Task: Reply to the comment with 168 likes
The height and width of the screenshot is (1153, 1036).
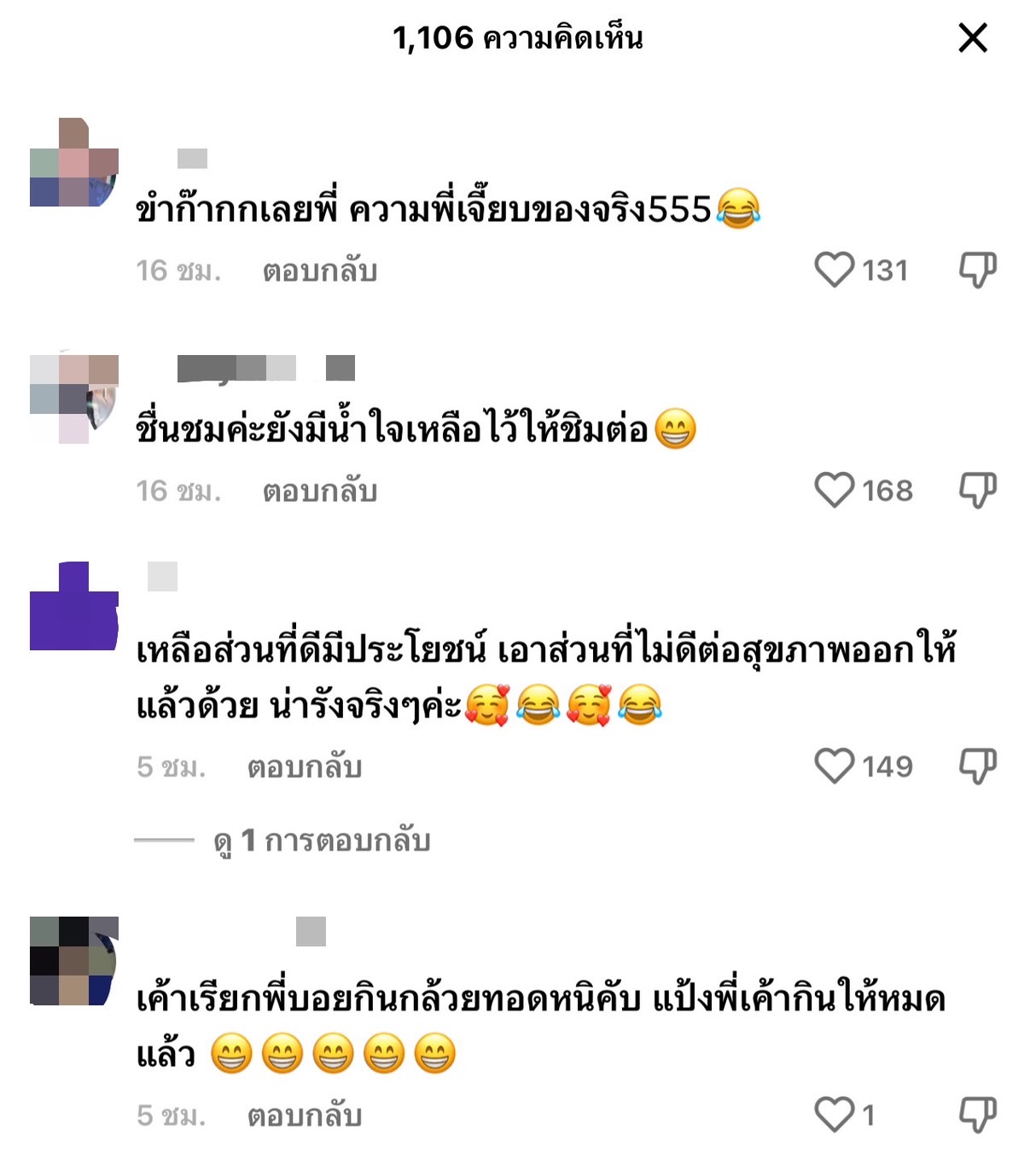Action: tap(319, 492)
